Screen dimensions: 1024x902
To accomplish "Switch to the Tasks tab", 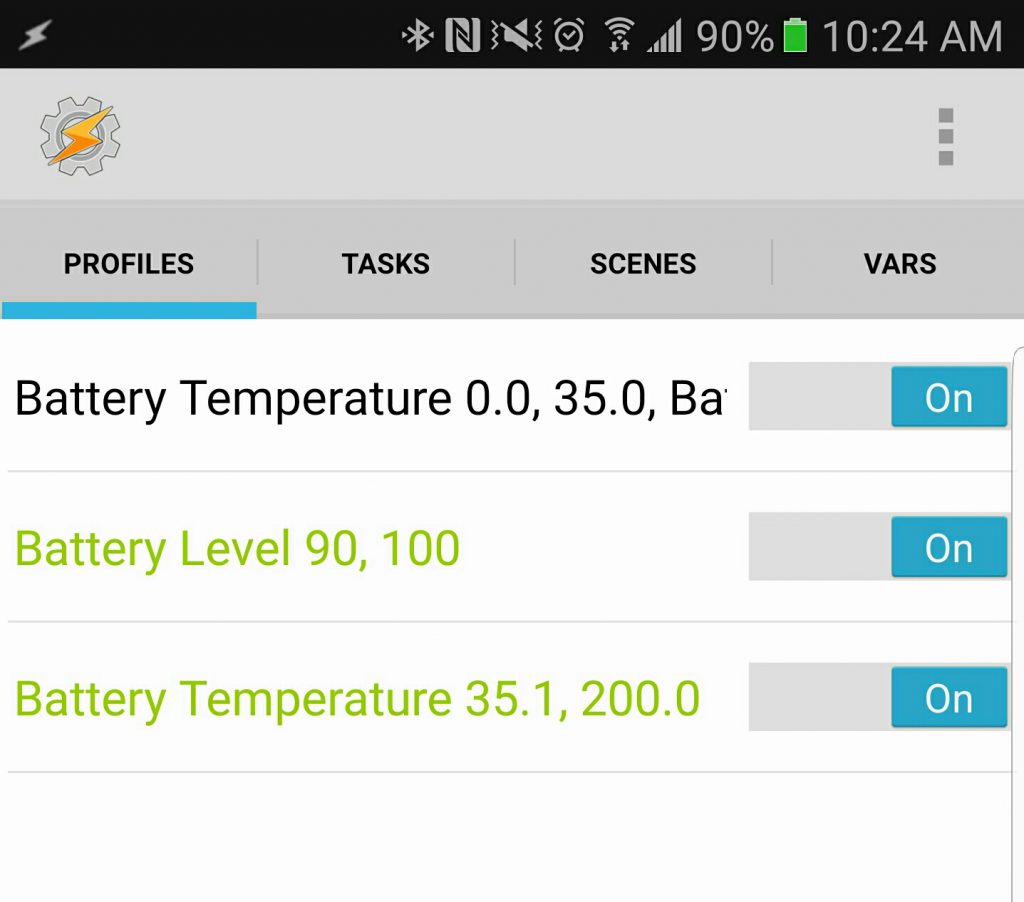I will (385, 264).
